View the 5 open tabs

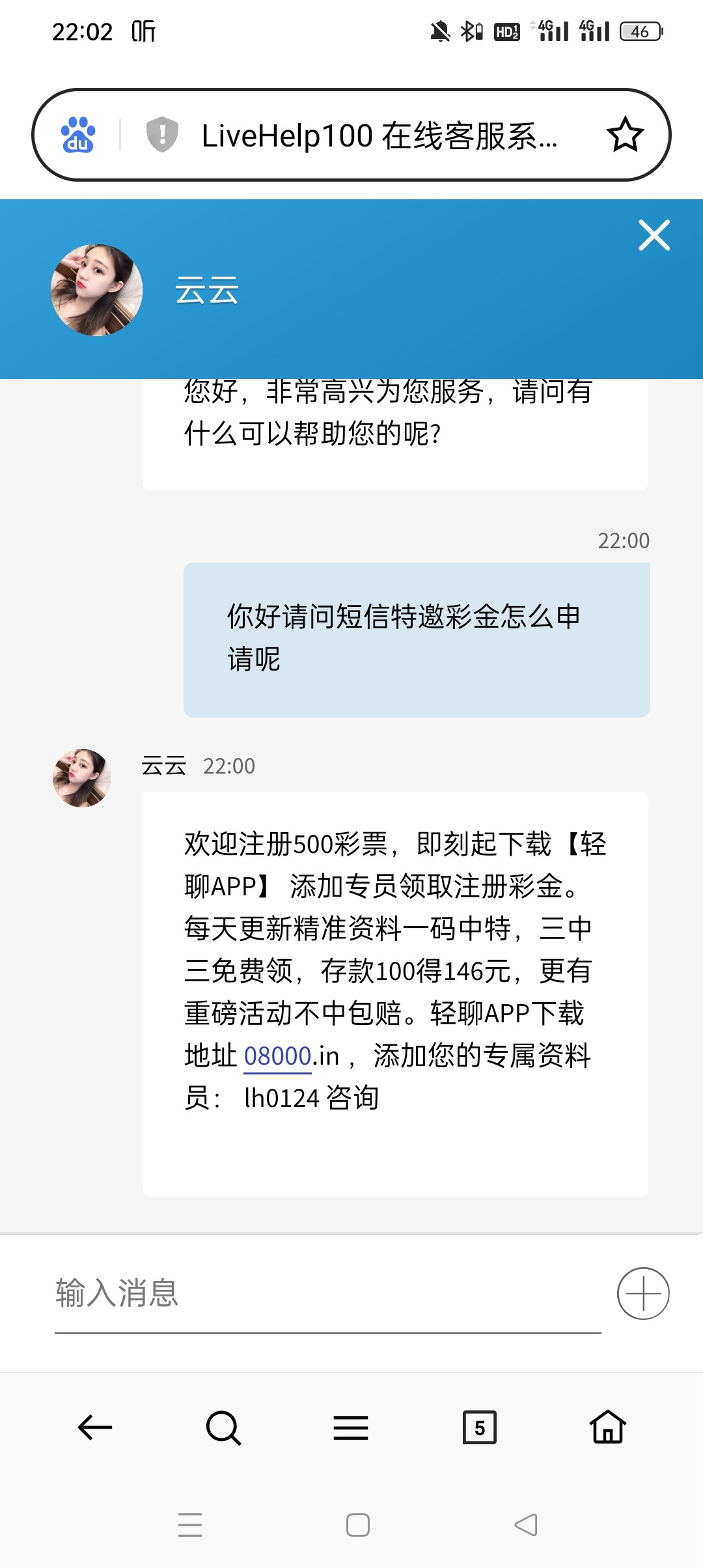(x=479, y=1427)
